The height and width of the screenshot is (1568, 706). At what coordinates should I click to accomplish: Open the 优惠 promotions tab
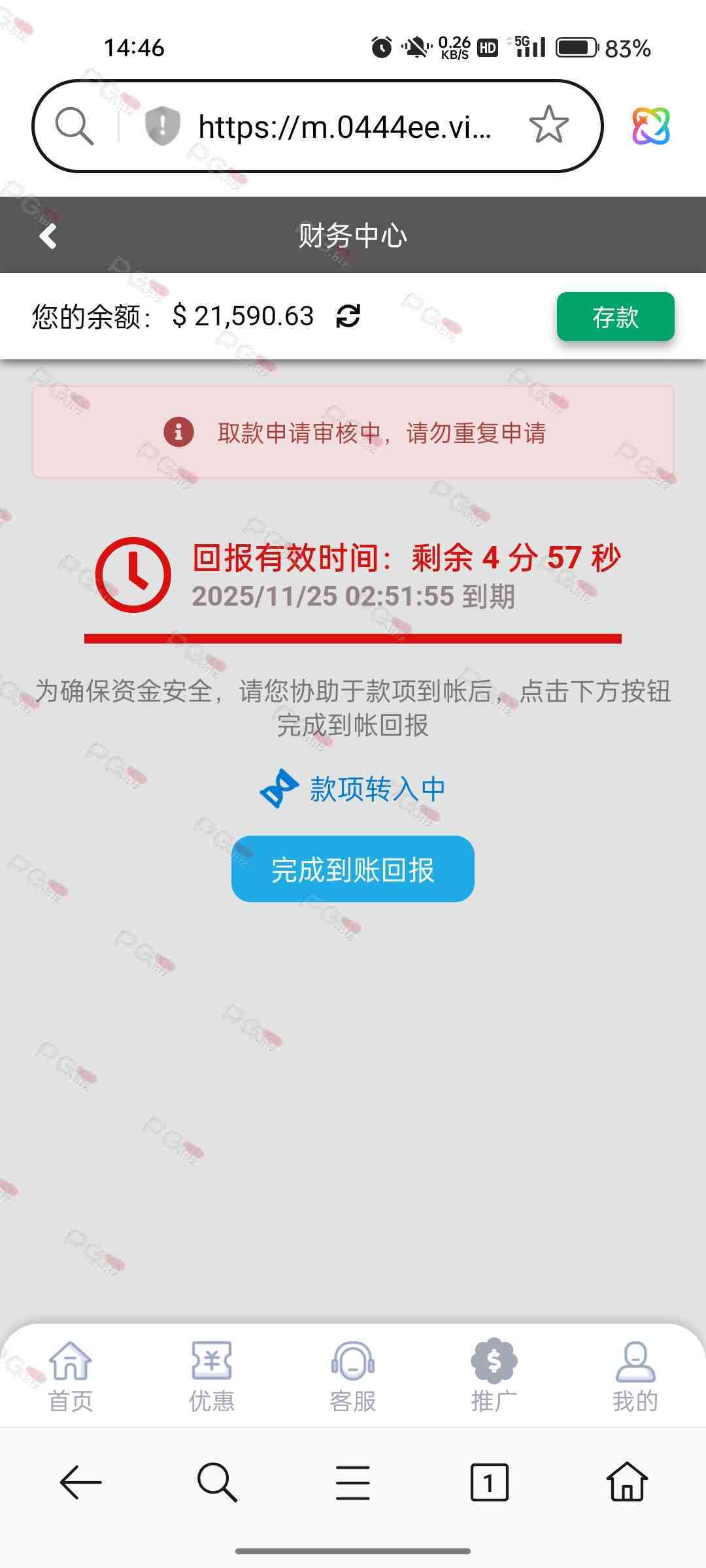[211, 1376]
